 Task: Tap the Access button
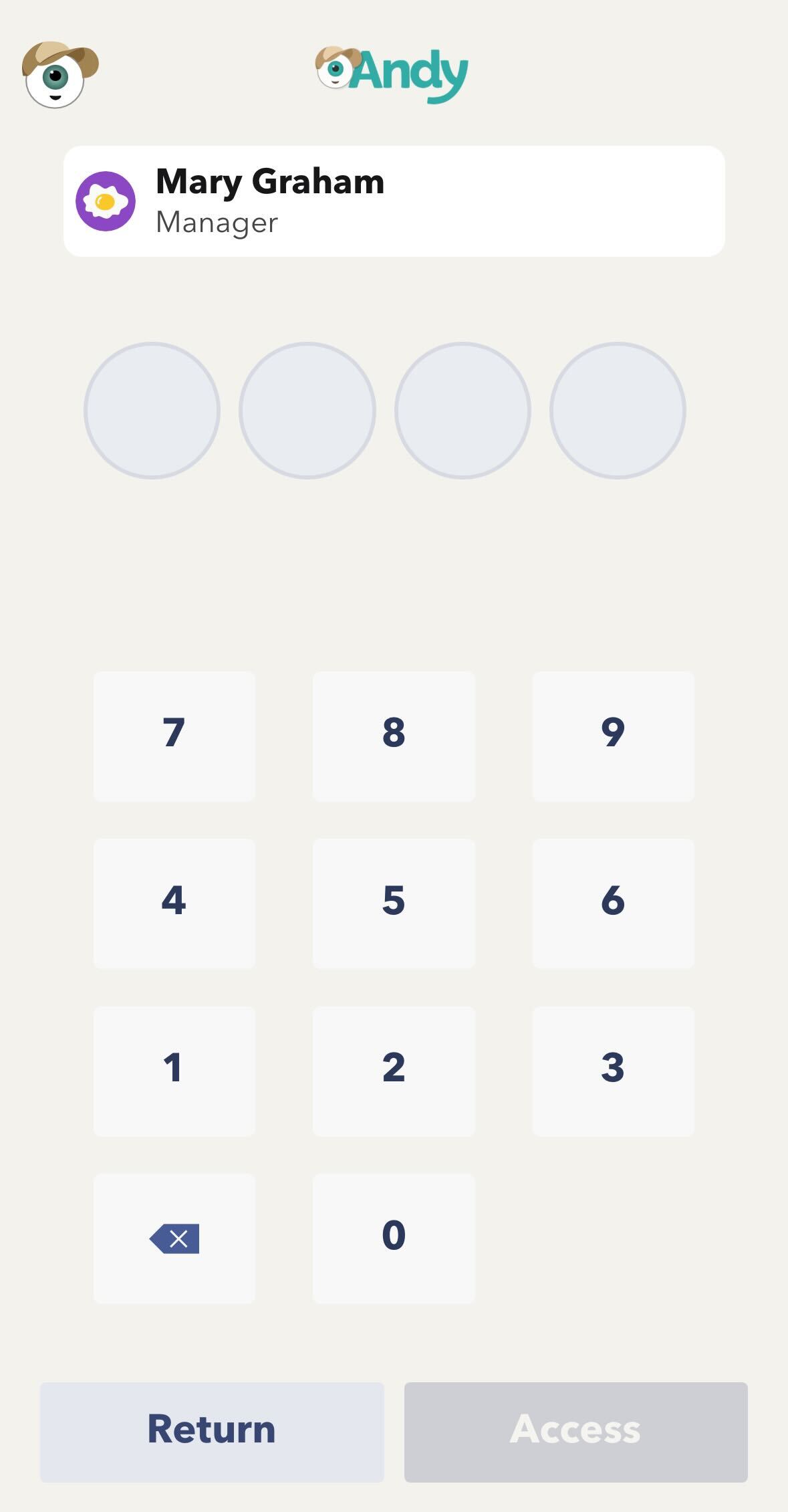575,1432
